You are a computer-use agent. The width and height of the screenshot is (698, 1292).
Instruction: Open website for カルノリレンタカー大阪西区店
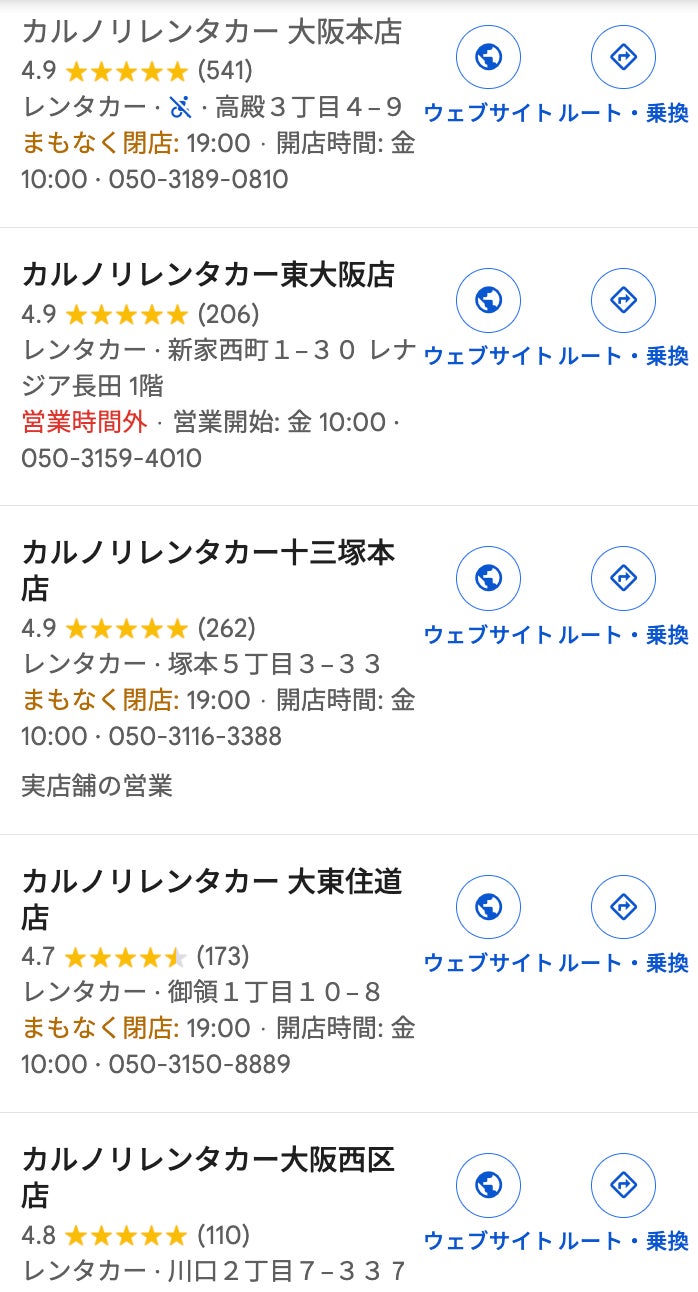pos(488,1185)
